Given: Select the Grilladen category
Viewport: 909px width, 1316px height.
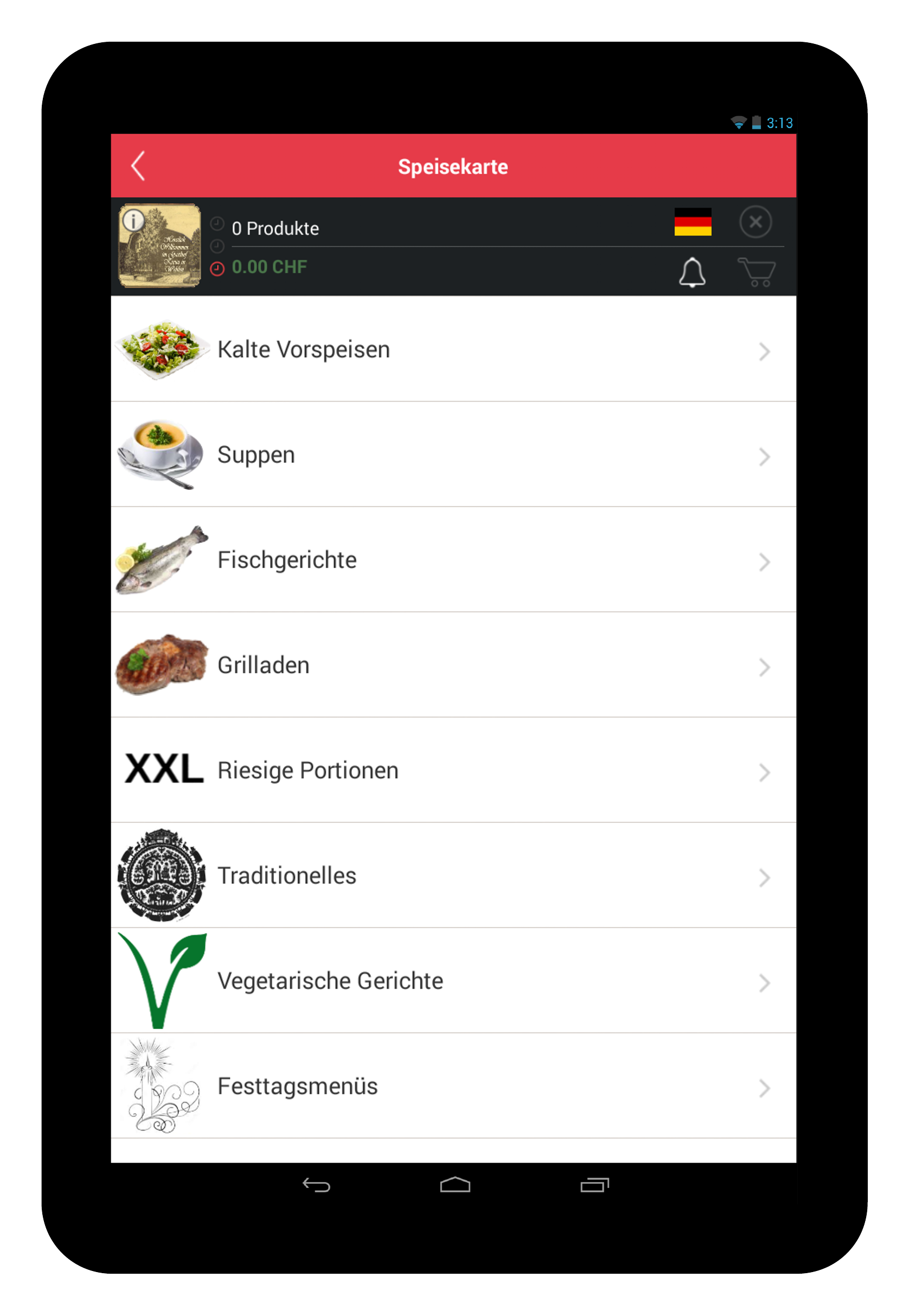Looking at the screenshot, I should click(x=453, y=666).
